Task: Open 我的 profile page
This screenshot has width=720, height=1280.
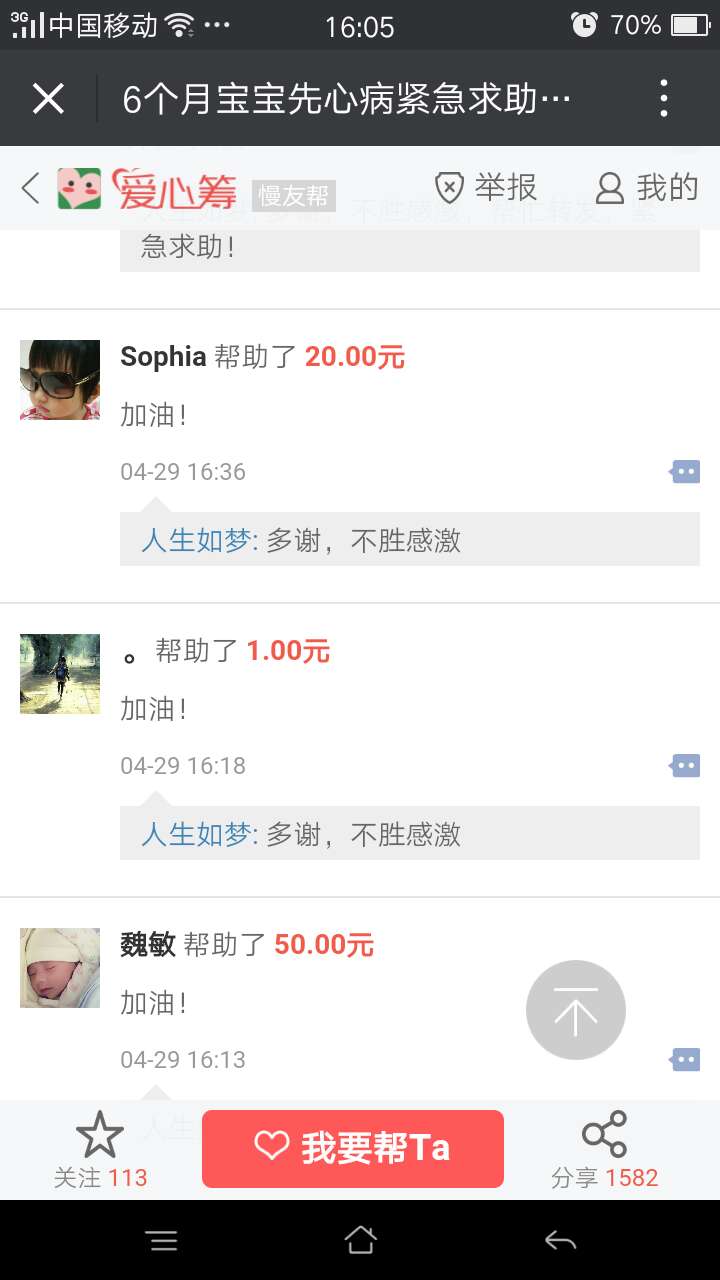Action: pyautogui.click(x=647, y=187)
